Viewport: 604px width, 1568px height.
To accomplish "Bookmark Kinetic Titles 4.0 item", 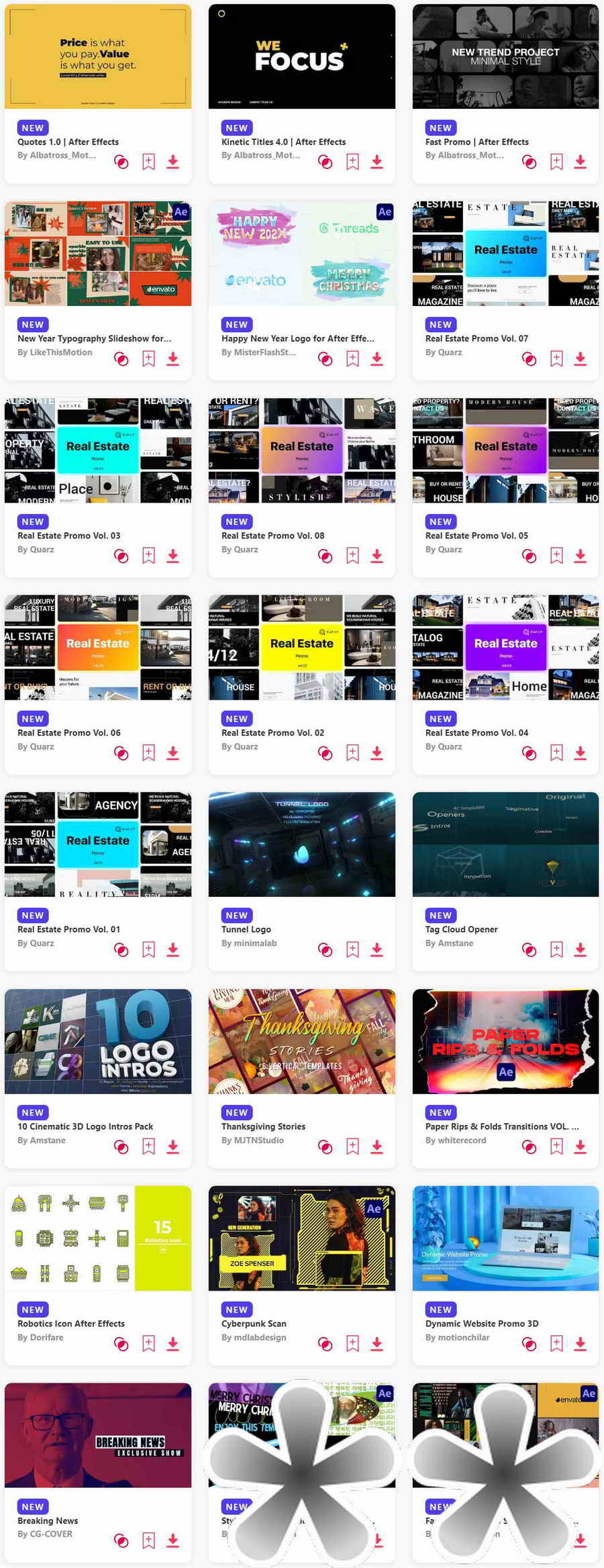I will (x=352, y=162).
